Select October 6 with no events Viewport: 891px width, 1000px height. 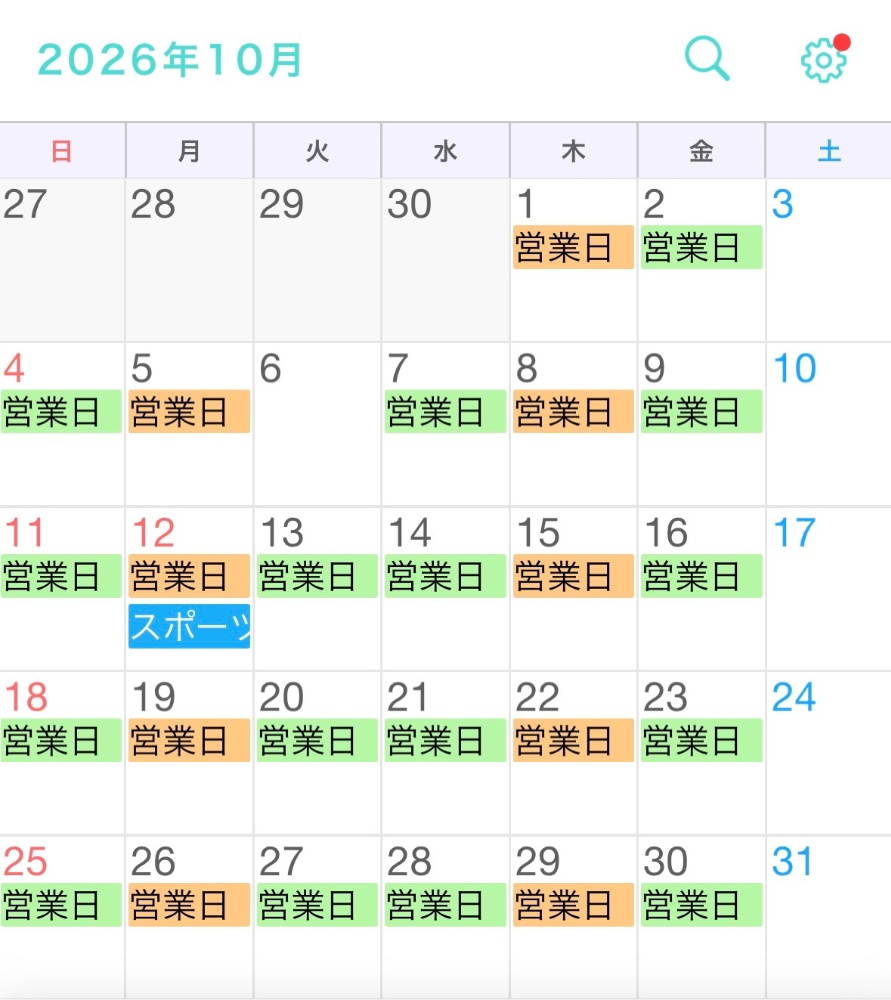(317, 424)
